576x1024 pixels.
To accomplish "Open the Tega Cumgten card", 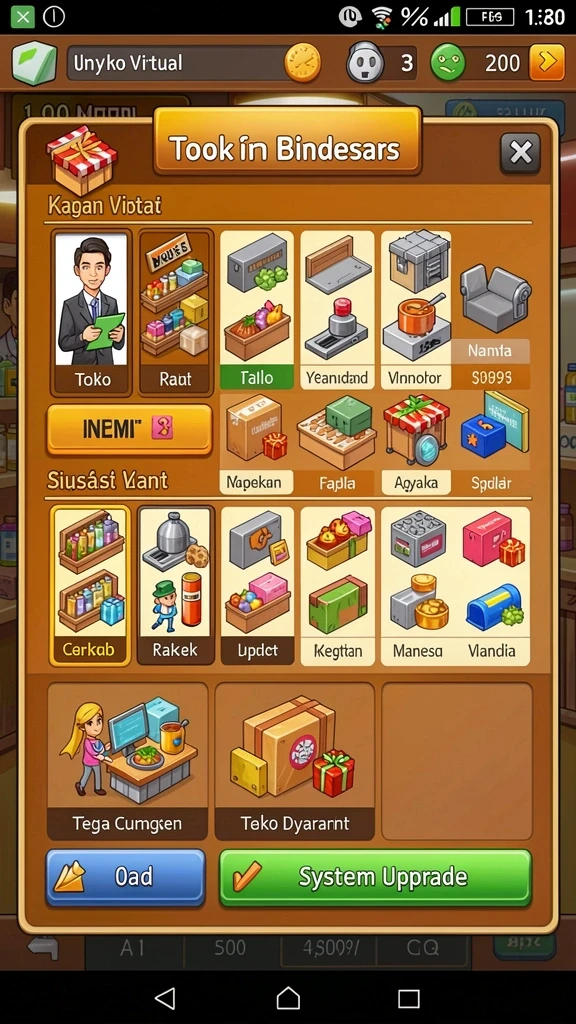I will coord(127,761).
